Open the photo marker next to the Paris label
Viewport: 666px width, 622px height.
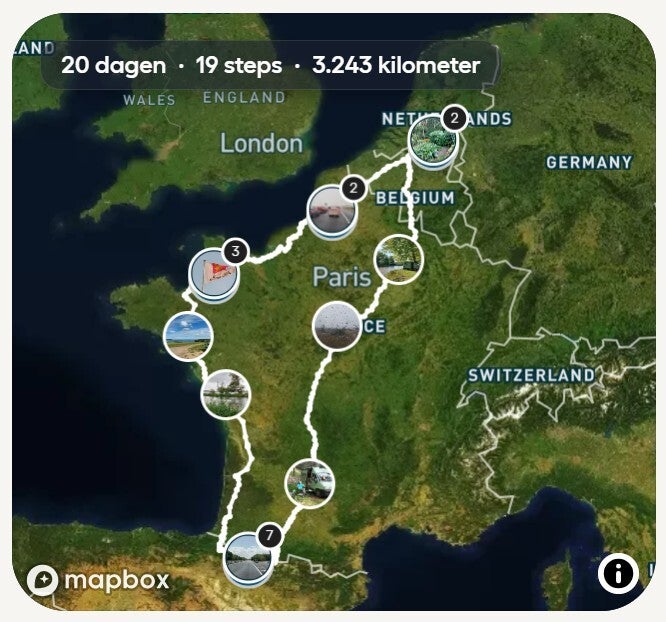click(337, 326)
